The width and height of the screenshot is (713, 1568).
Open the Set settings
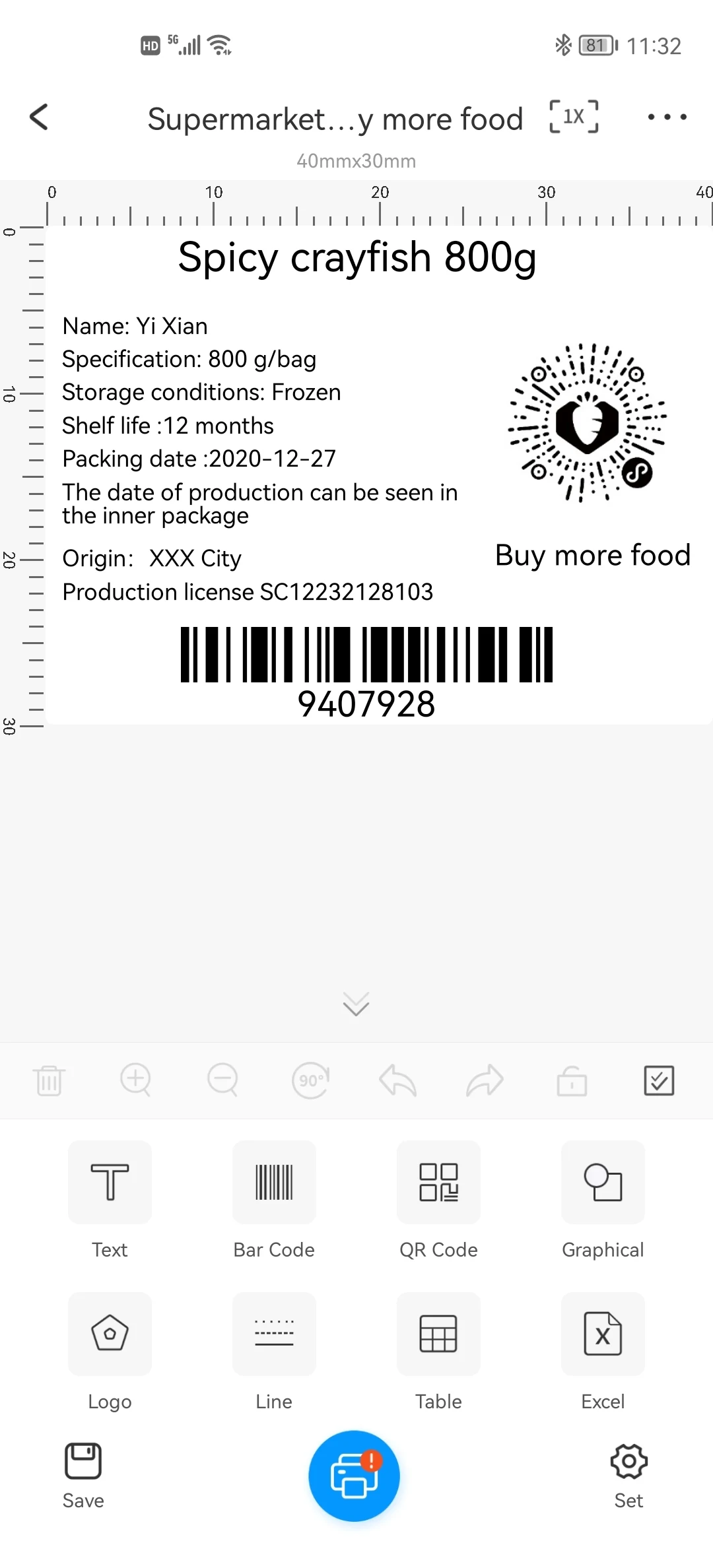point(628,1474)
